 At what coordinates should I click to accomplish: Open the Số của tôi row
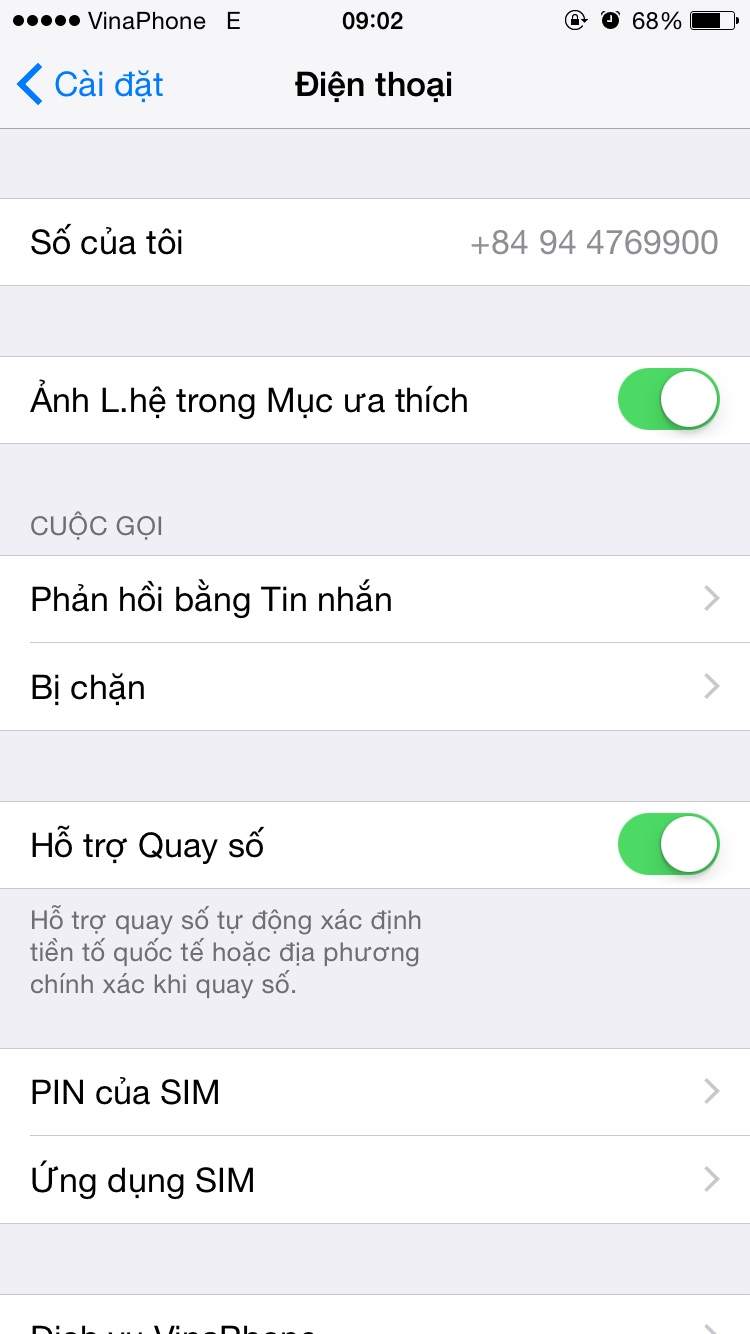click(x=375, y=242)
